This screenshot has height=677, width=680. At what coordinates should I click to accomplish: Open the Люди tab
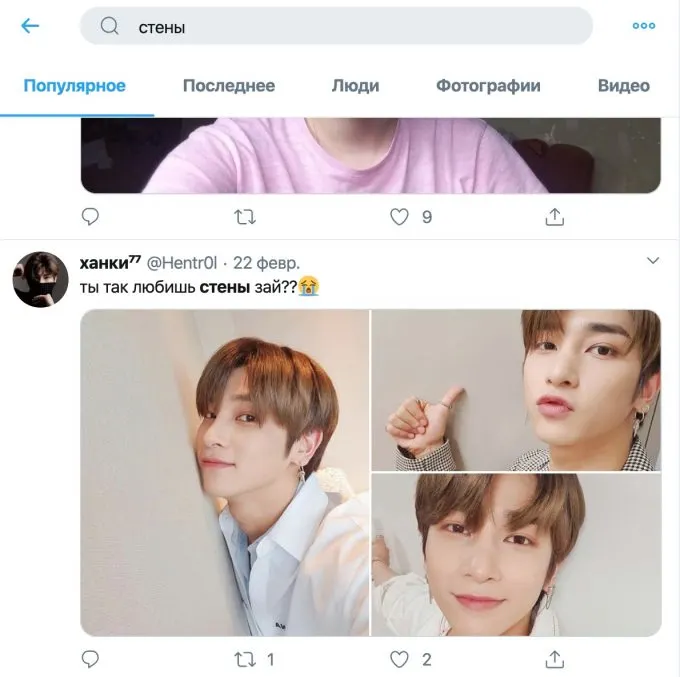355,86
